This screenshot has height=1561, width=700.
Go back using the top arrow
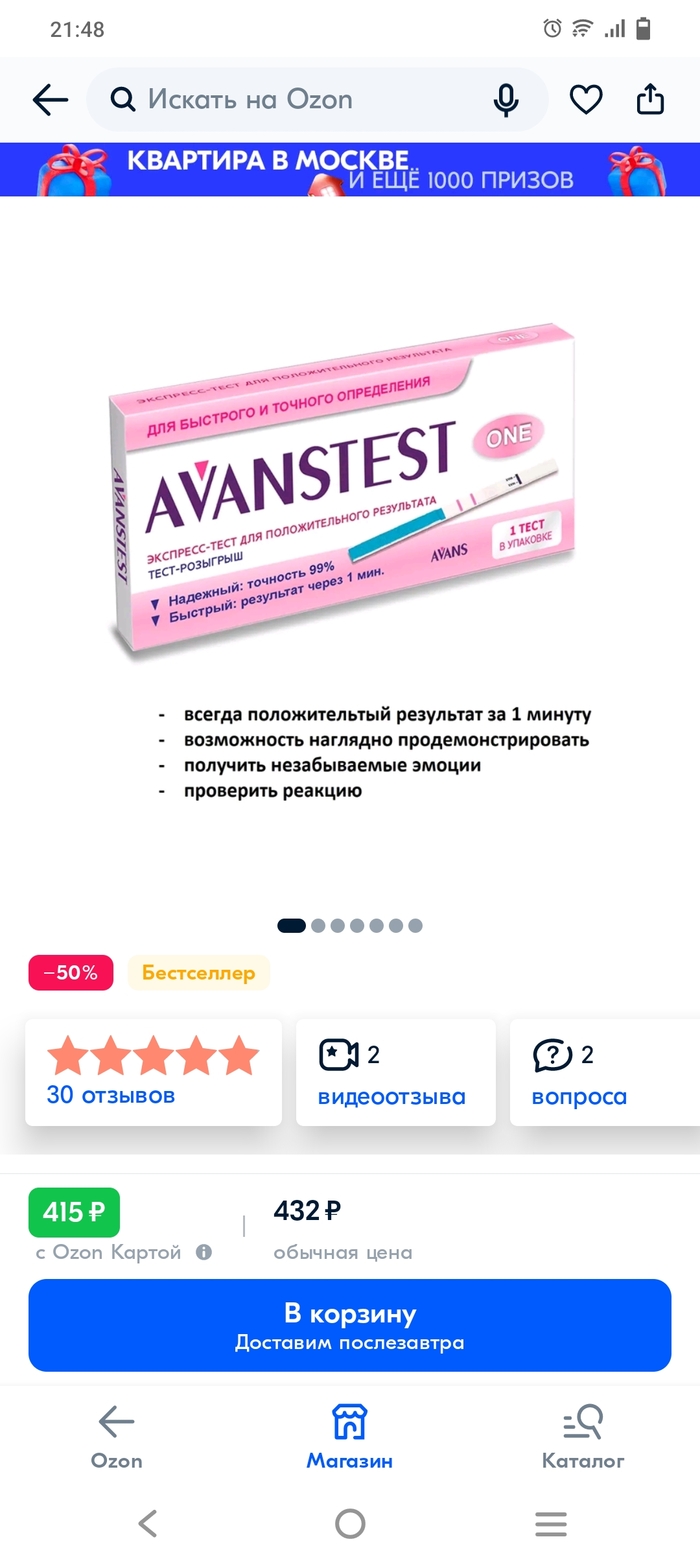(x=49, y=100)
